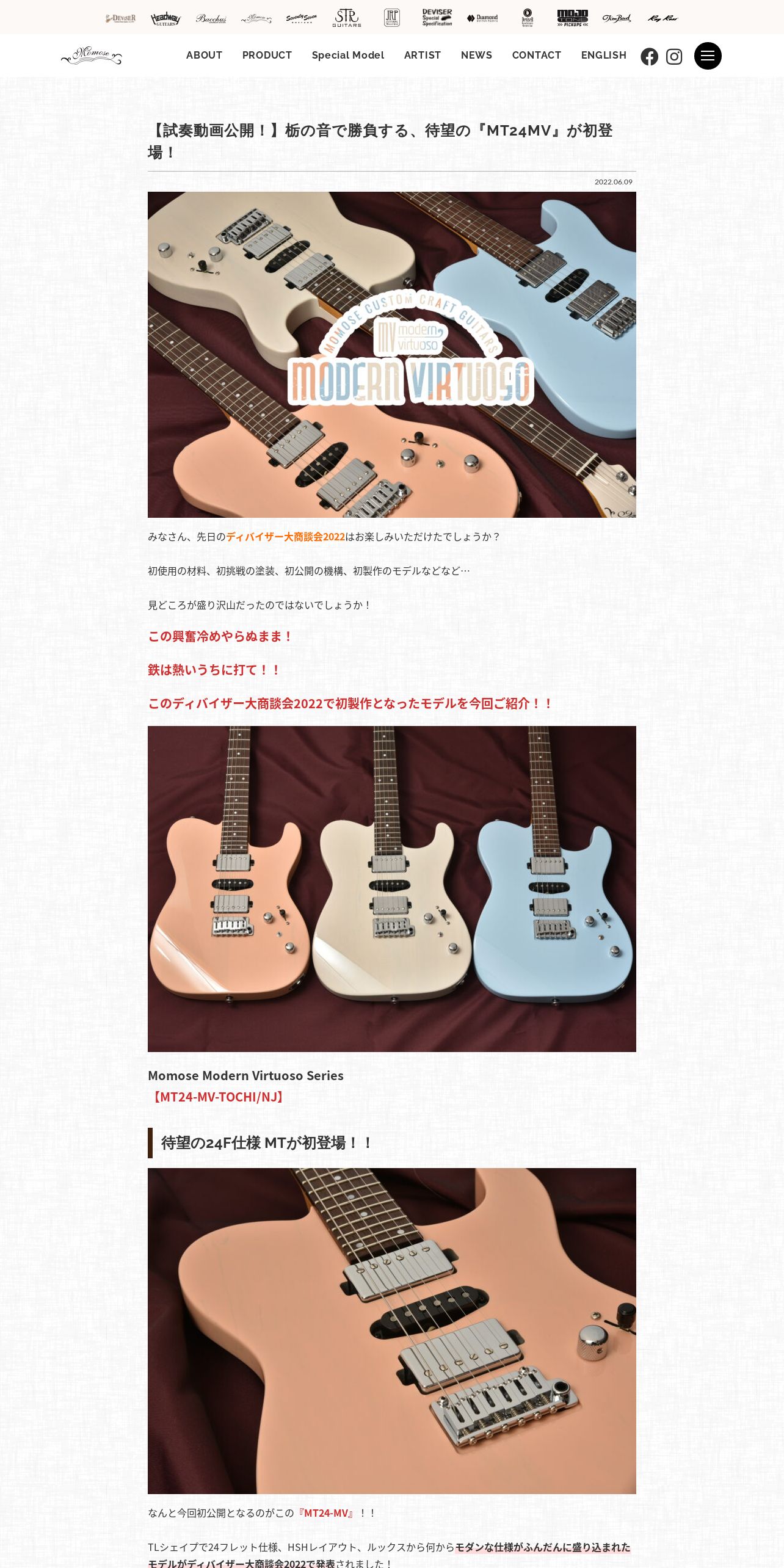Open the Instagram icon
The image size is (784, 1568).
click(x=674, y=57)
